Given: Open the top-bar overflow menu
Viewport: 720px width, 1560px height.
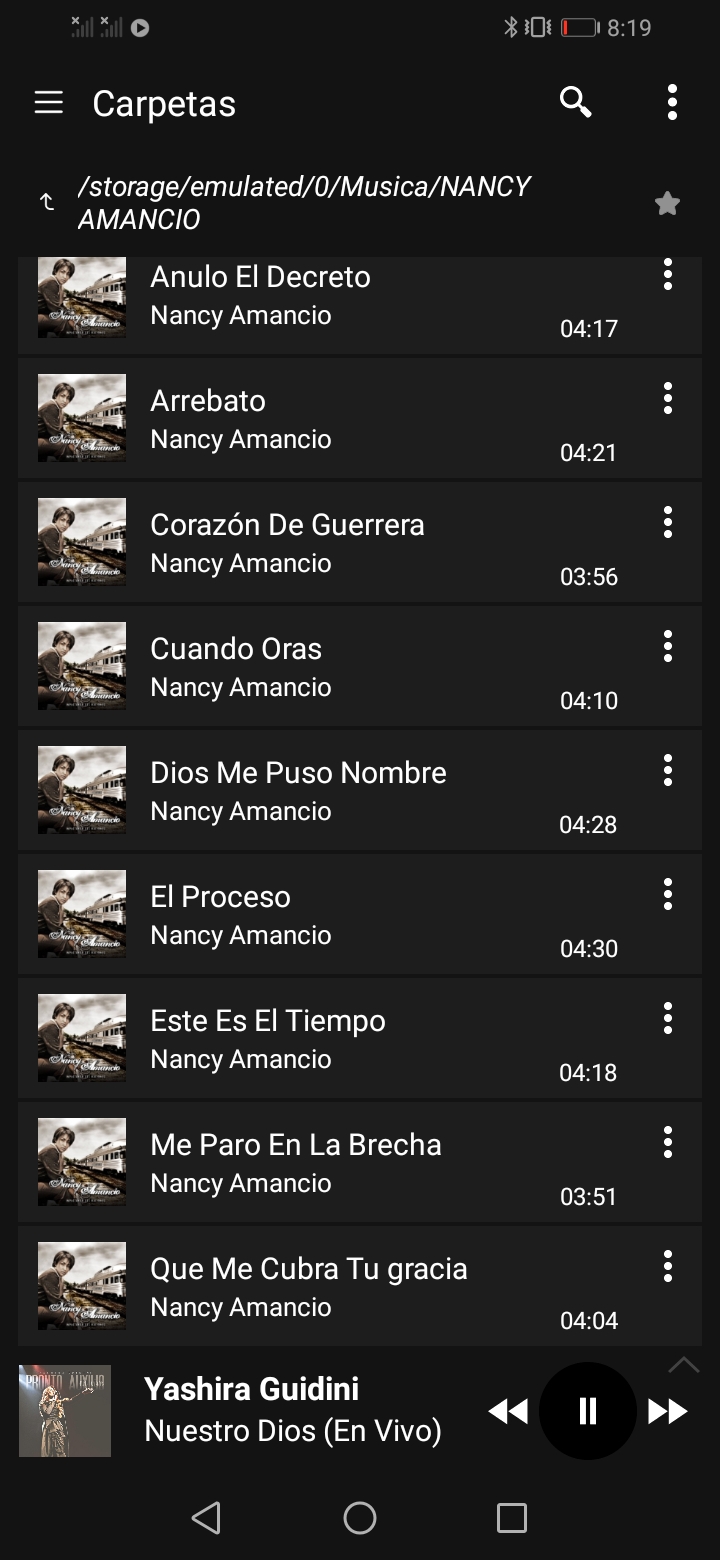Looking at the screenshot, I should 672,102.
